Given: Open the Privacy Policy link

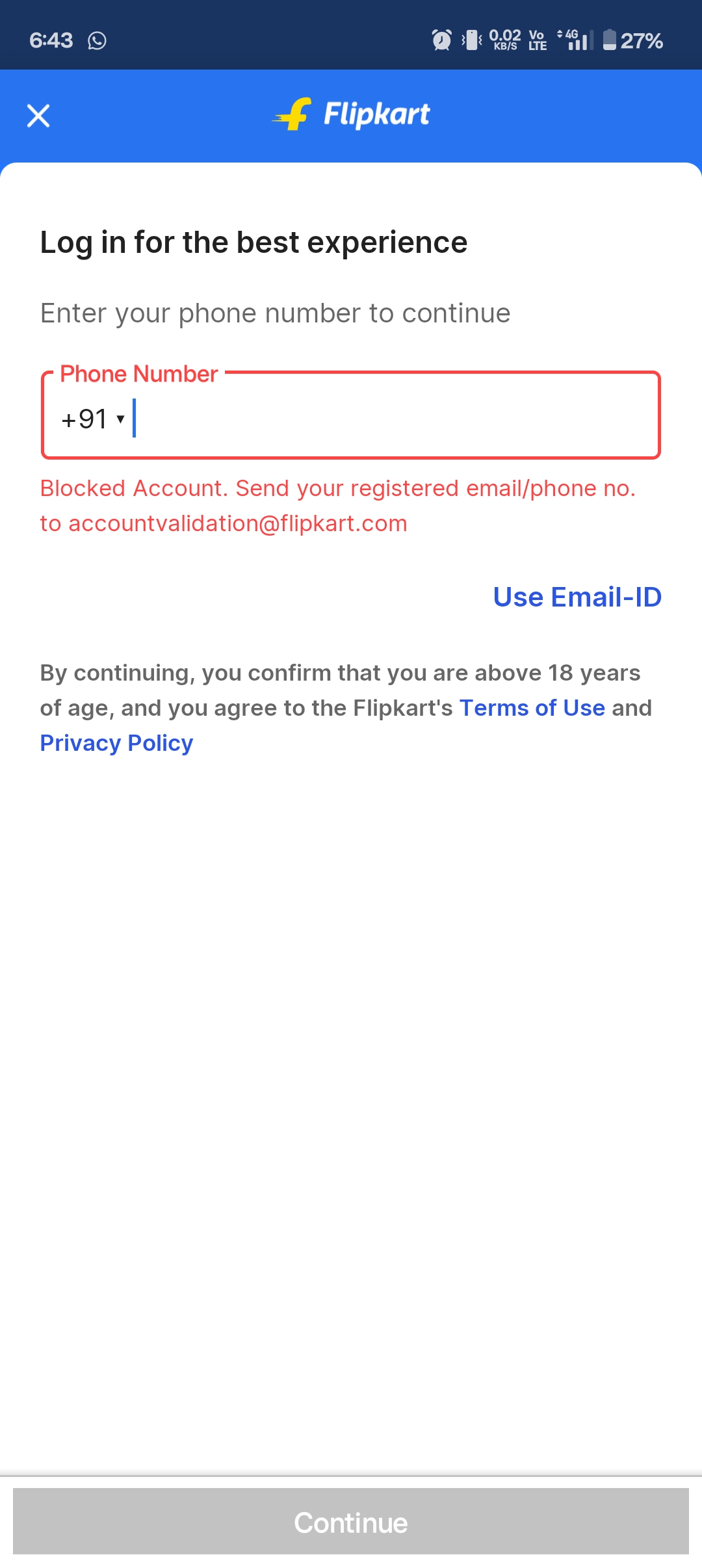Looking at the screenshot, I should [x=116, y=743].
